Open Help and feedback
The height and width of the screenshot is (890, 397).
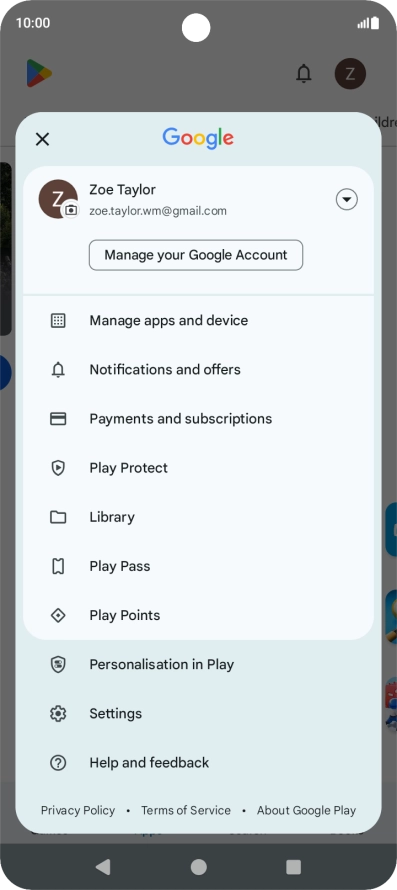click(x=198, y=763)
